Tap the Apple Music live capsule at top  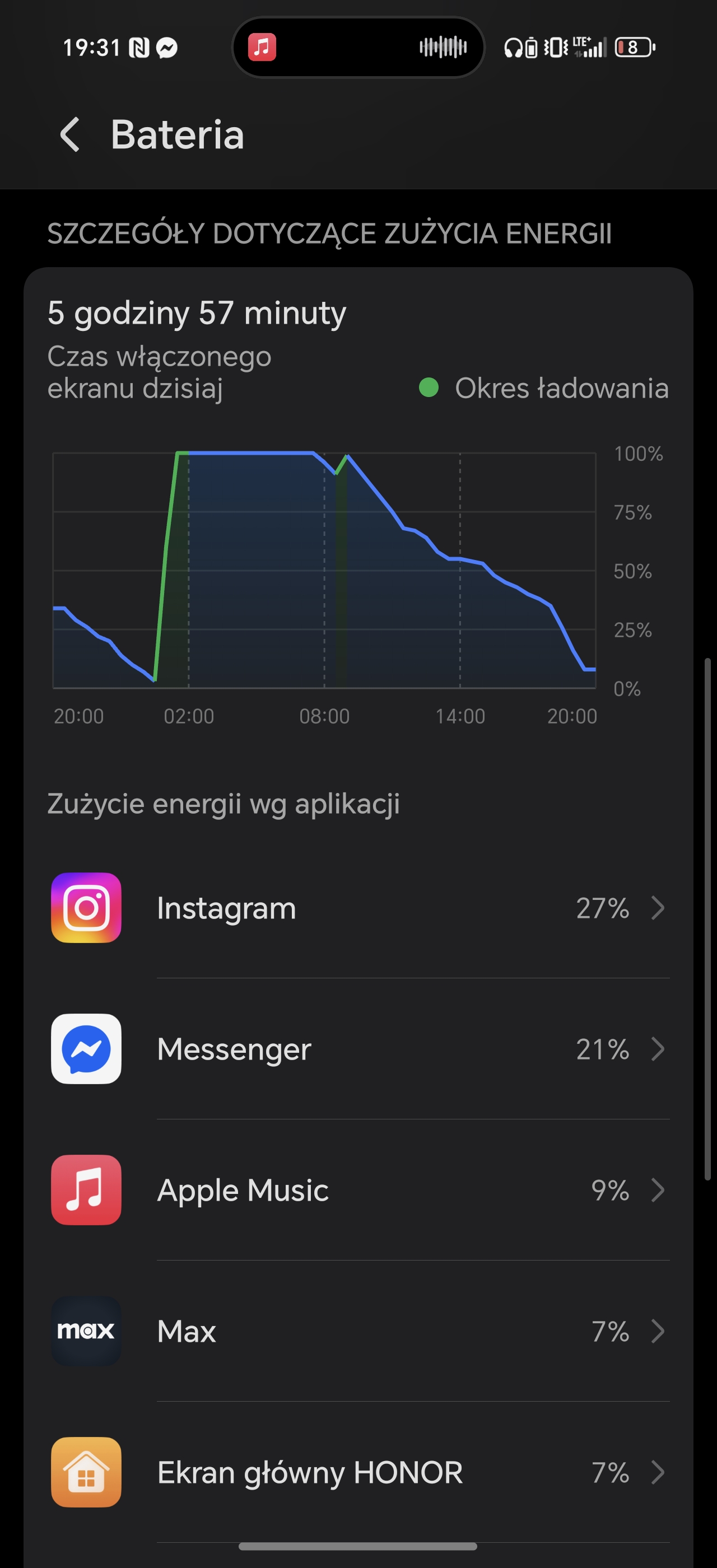point(358,47)
